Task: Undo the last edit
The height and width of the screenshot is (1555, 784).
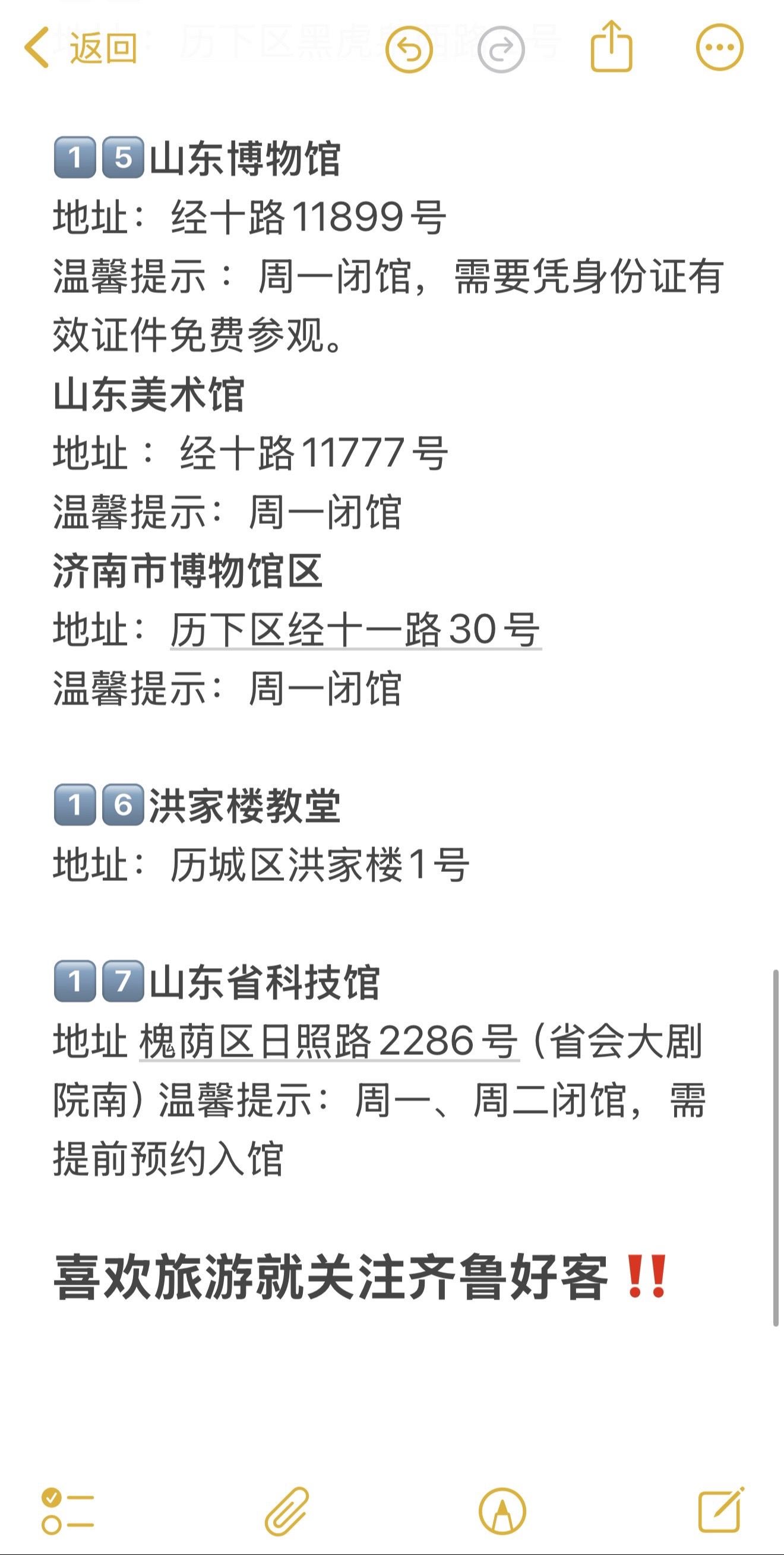Action: pos(409,49)
